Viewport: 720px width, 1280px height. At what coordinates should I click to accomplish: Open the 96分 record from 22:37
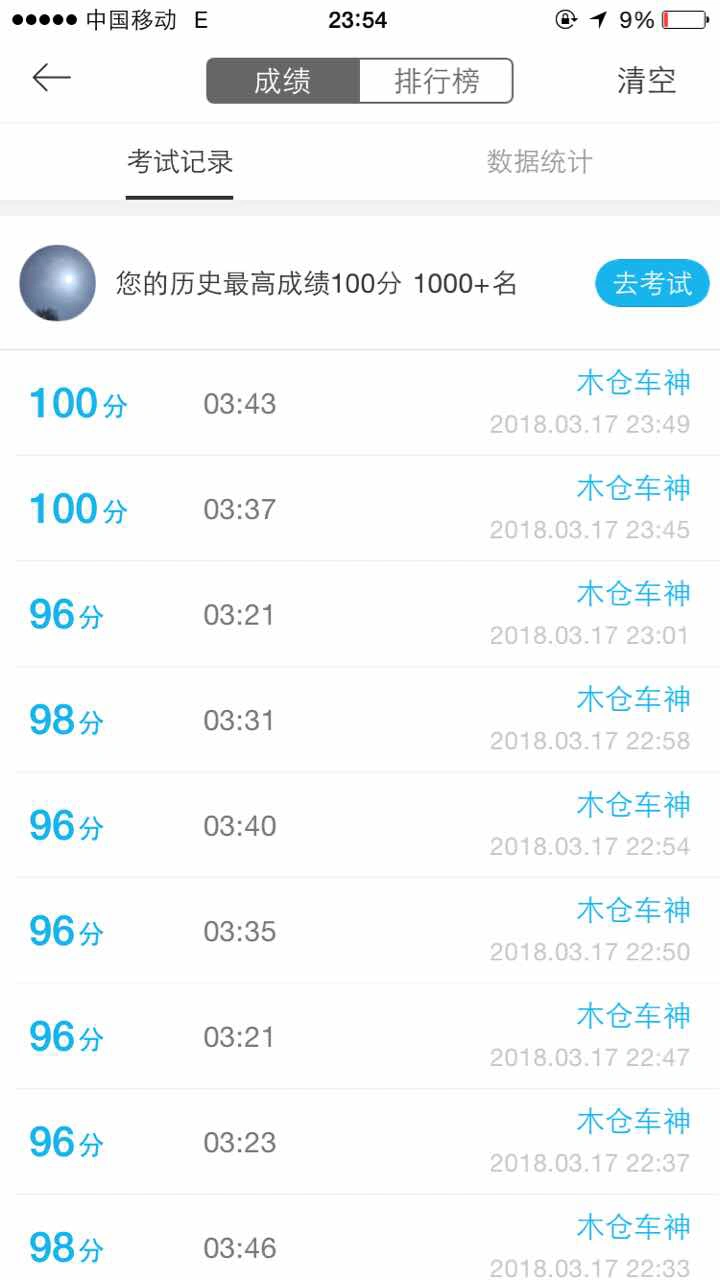(x=360, y=1142)
